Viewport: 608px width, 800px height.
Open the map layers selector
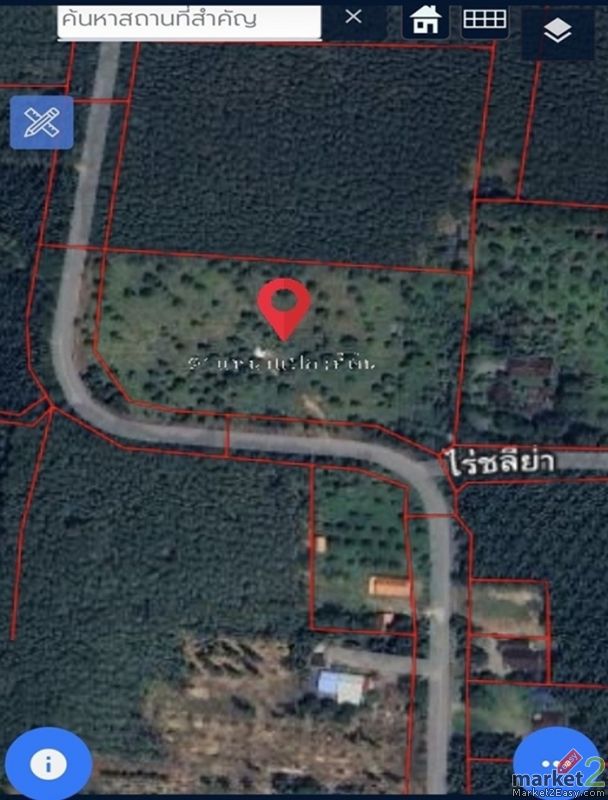(x=558, y=32)
